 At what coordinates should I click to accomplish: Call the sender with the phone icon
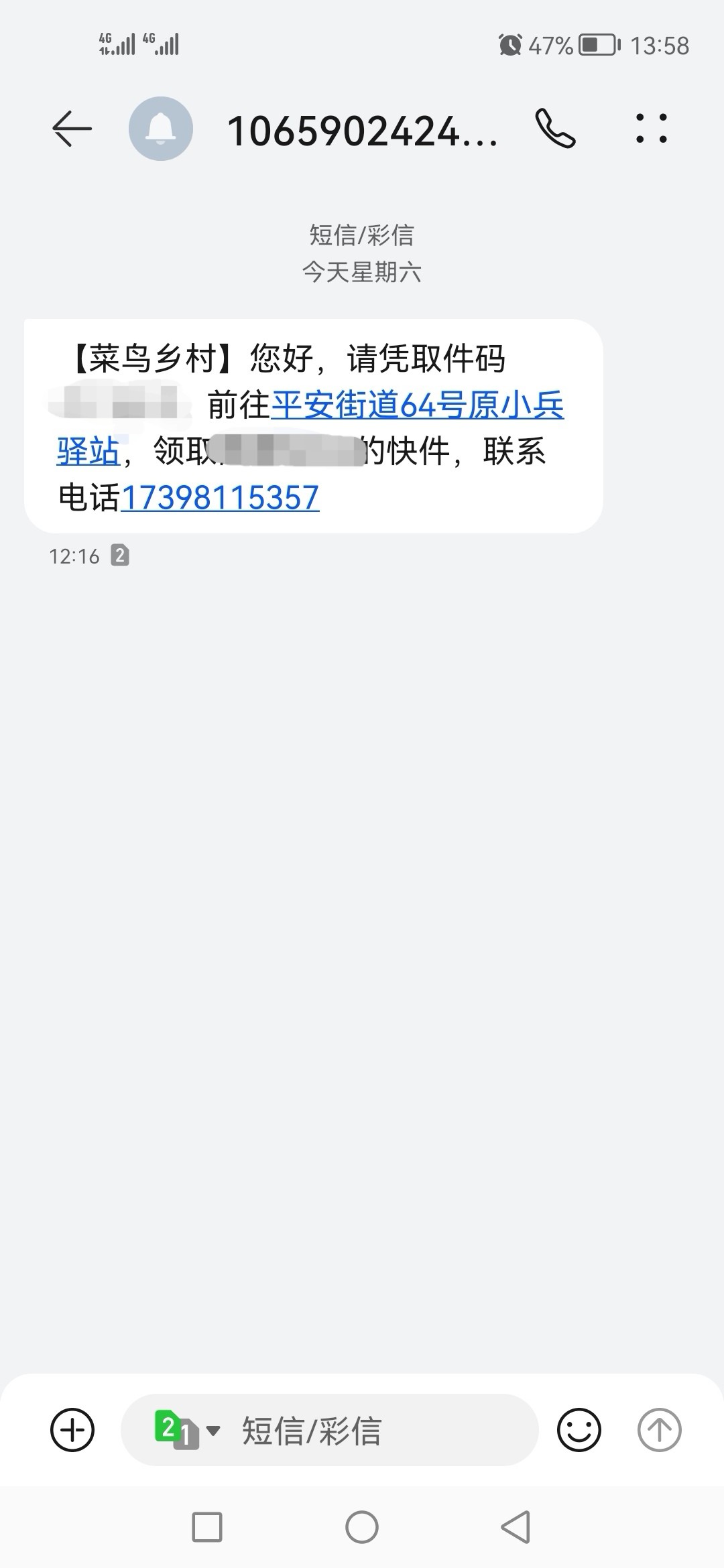[x=554, y=129]
